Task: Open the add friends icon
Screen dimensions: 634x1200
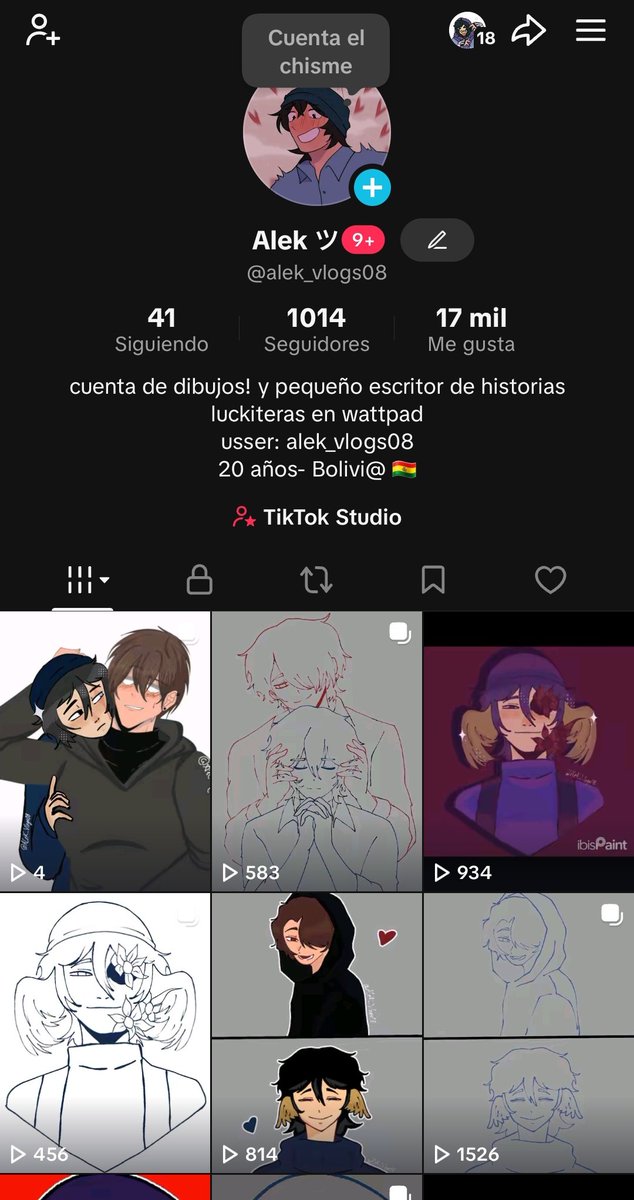Action: [43, 30]
